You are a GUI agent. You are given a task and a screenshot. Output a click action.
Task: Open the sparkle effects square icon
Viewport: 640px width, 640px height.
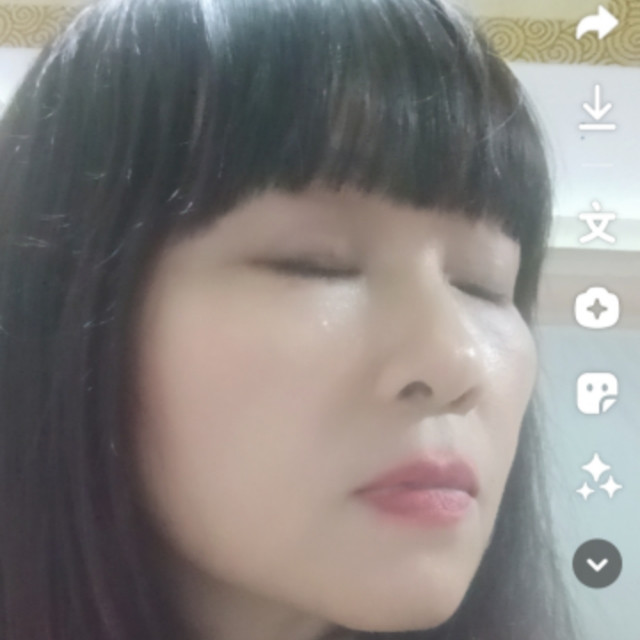[x=597, y=308]
